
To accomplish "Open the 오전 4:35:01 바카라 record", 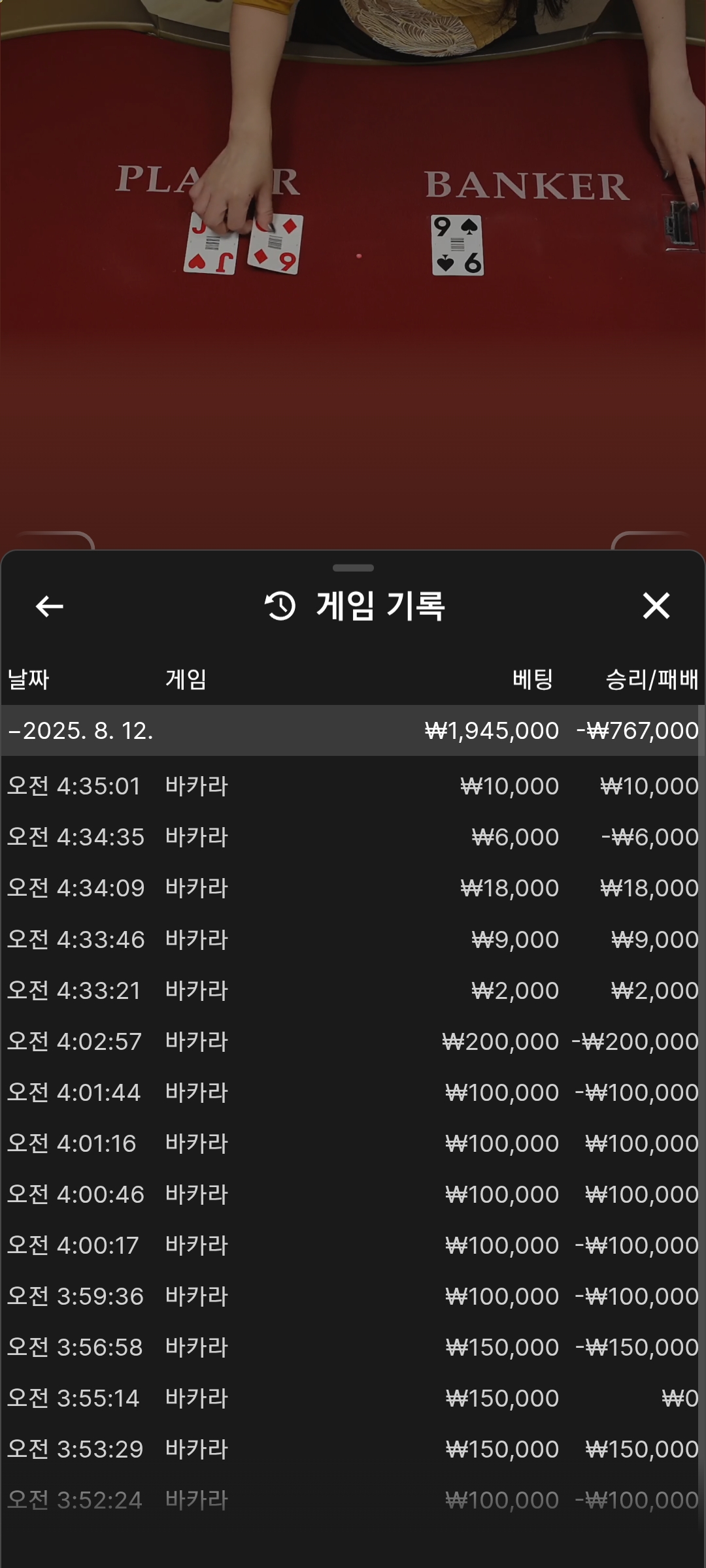I will pyautogui.click(x=352, y=786).
